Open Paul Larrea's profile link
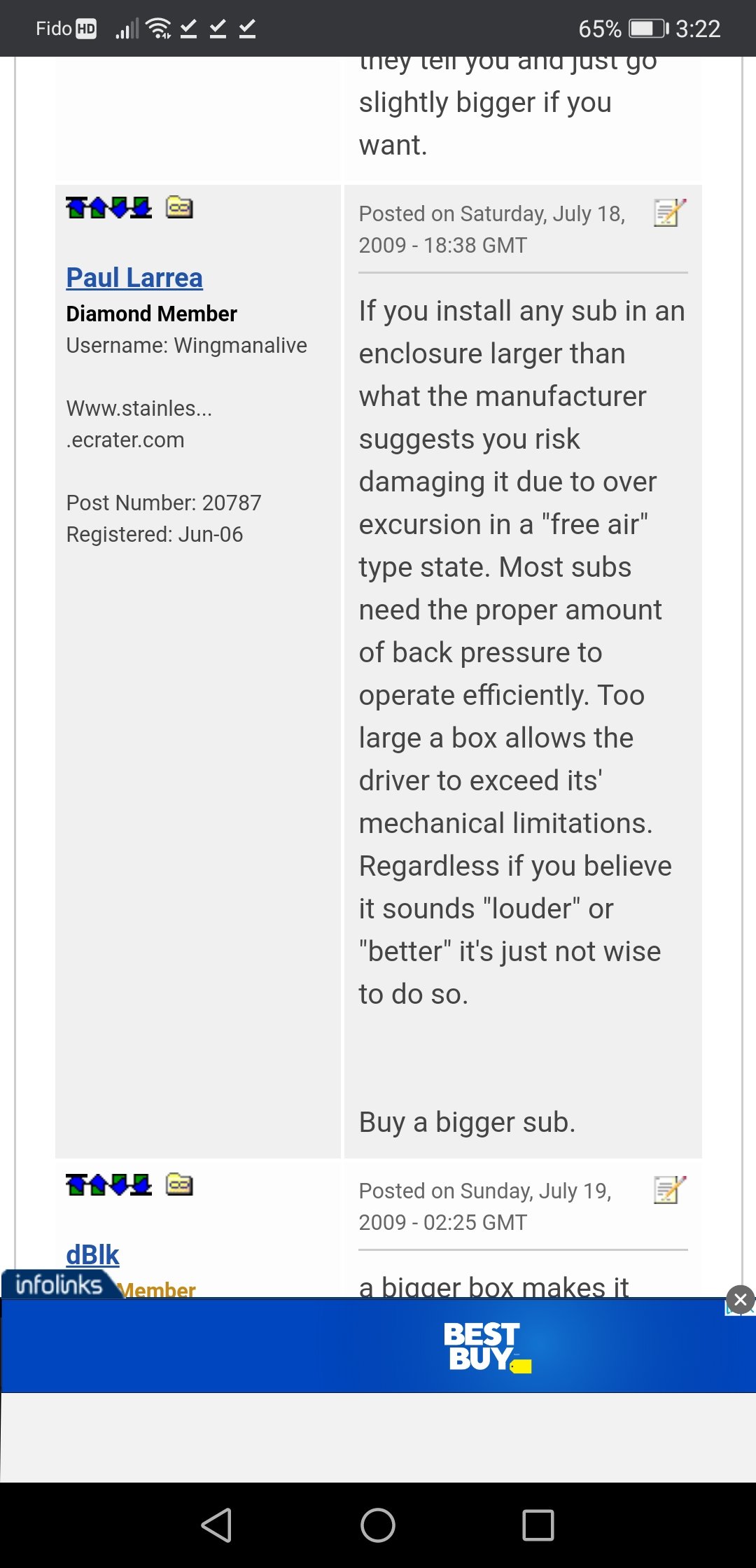The image size is (756, 1568). point(134,278)
